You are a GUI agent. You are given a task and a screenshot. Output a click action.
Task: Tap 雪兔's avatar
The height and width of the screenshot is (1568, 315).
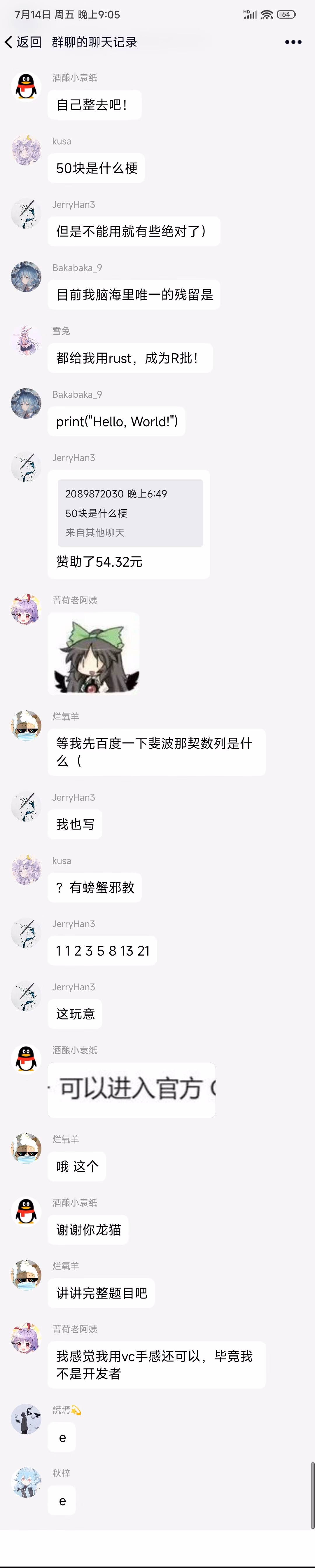pos(26,340)
